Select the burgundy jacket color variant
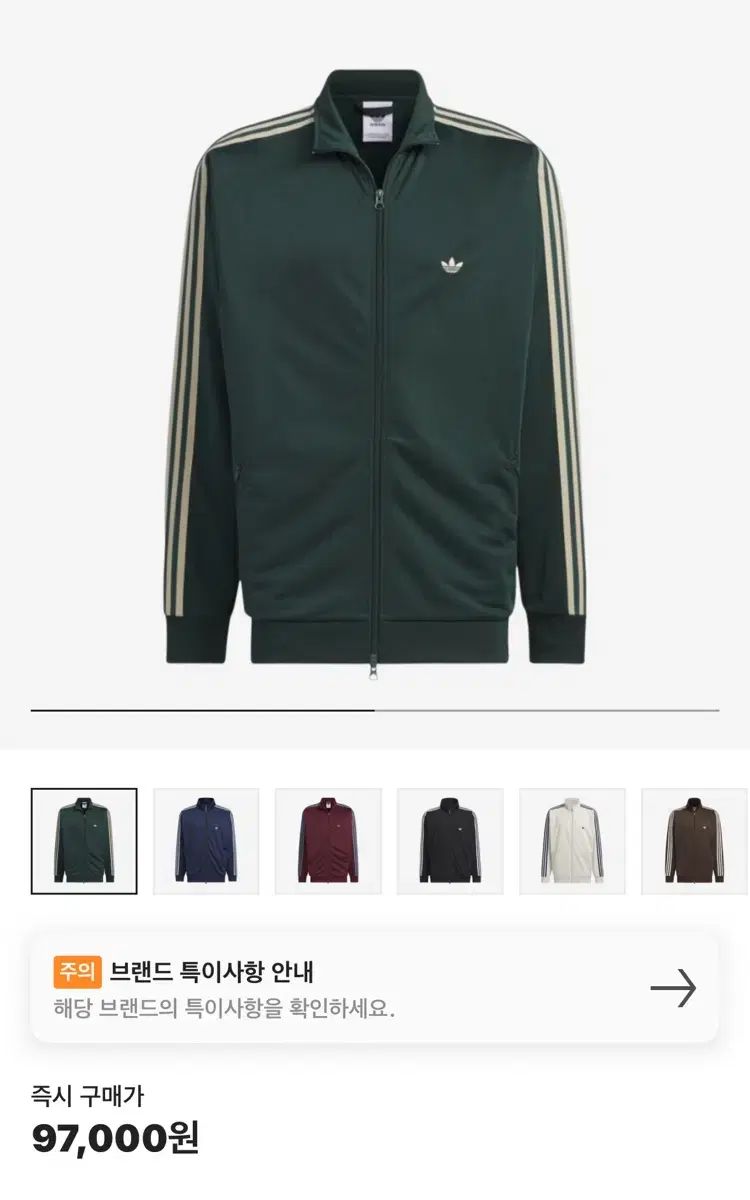The height and width of the screenshot is (1200, 750). pos(328,841)
